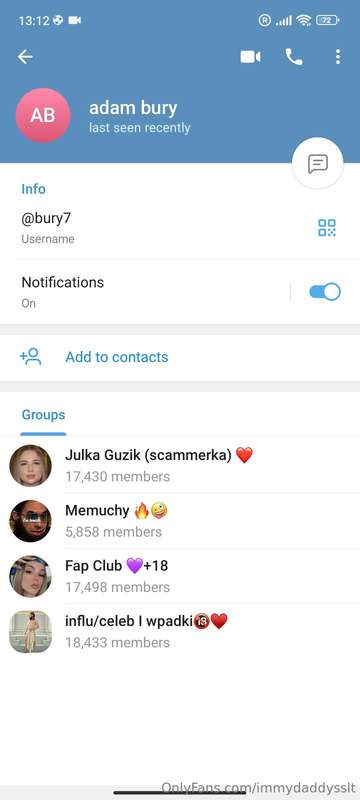Image resolution: width=360 pixels, height=800 pixels.
Task: Open the three-dot overflow menu
Action: pos(338,57)
